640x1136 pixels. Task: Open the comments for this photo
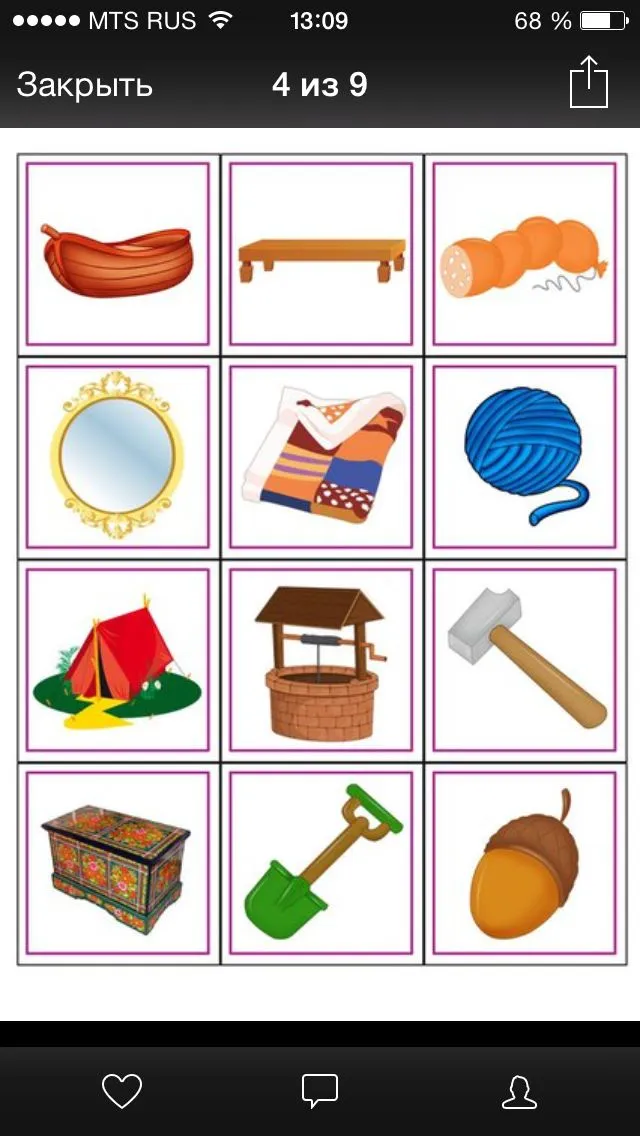[x=320, y=1090]
